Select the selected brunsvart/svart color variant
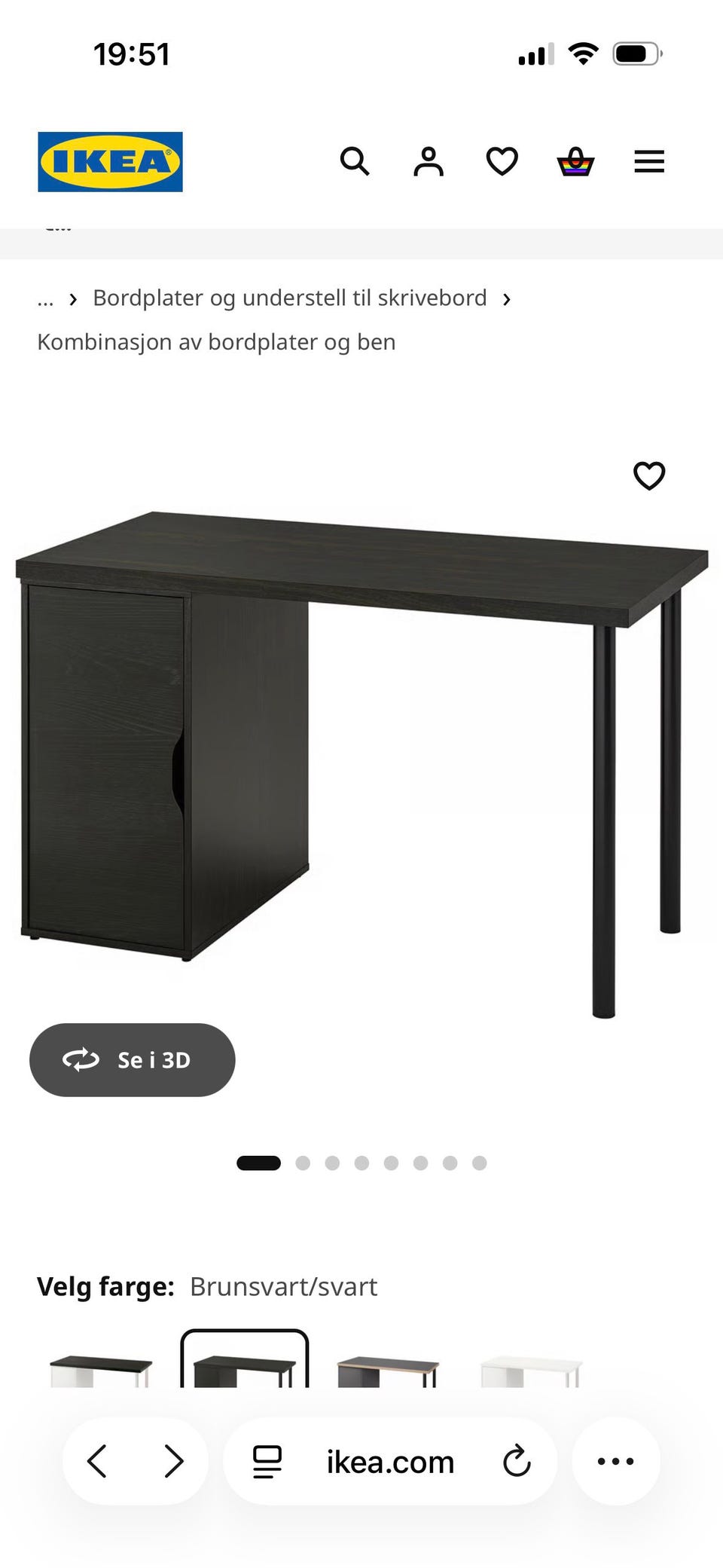This screenshot has width=723, height=1568. point(245,1360)
